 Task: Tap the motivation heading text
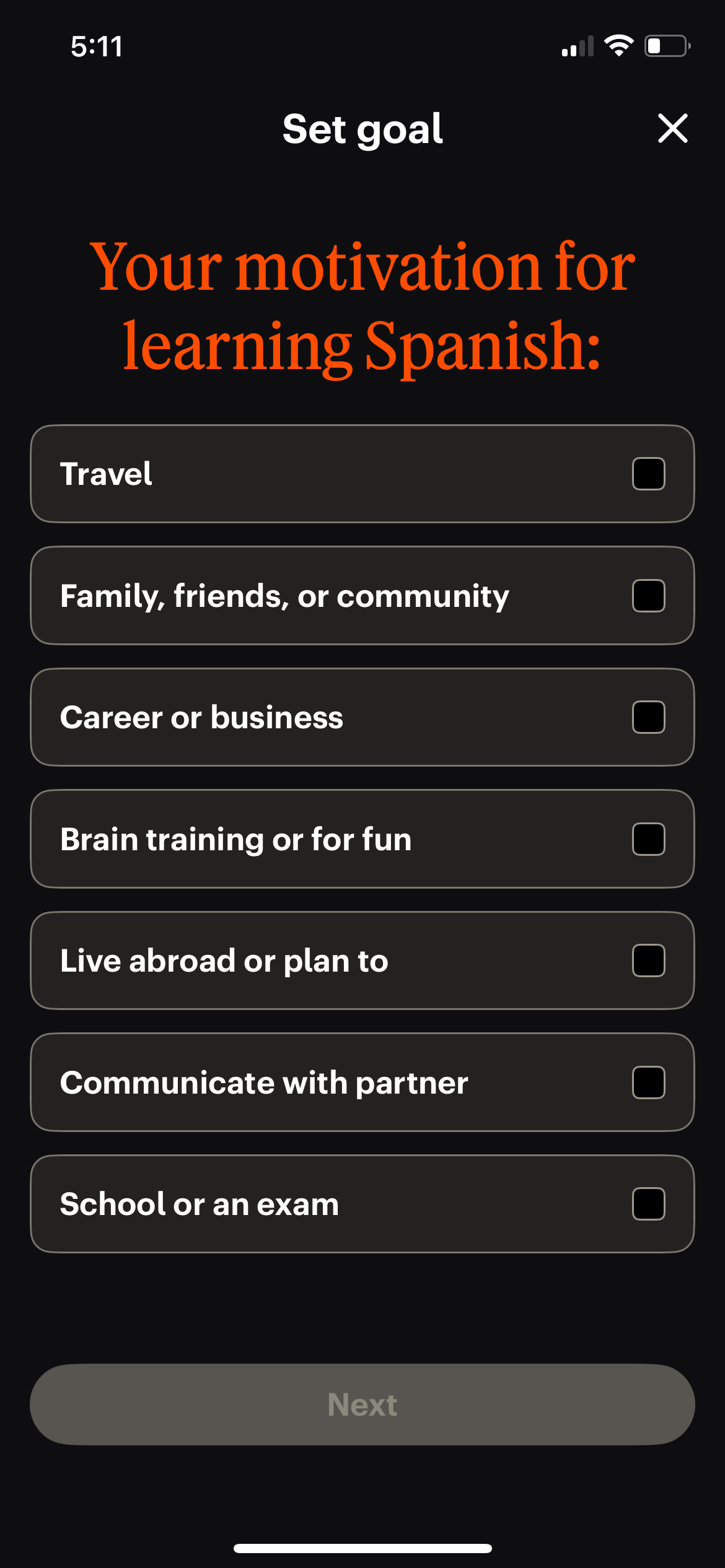[x=362, y=303]
